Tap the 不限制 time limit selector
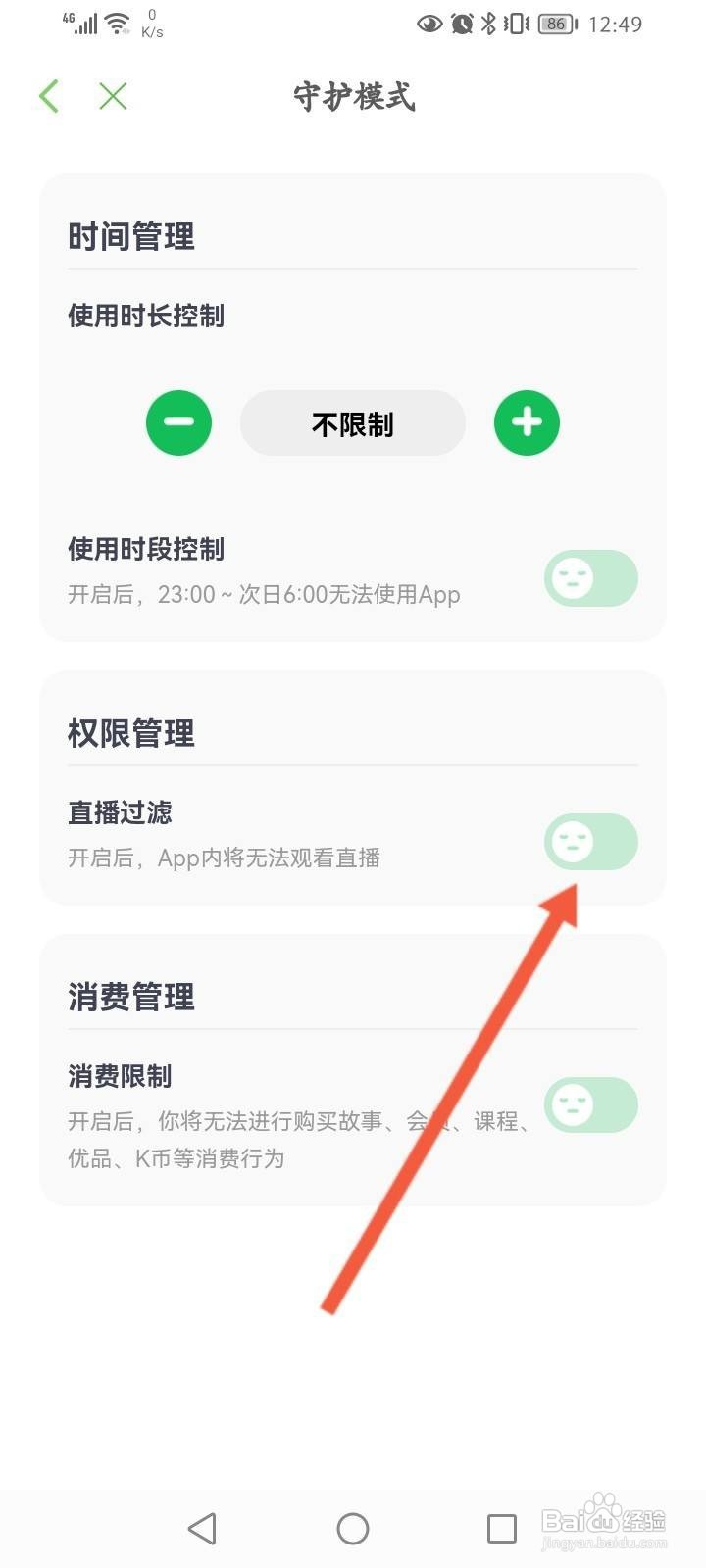 [353, 422]
